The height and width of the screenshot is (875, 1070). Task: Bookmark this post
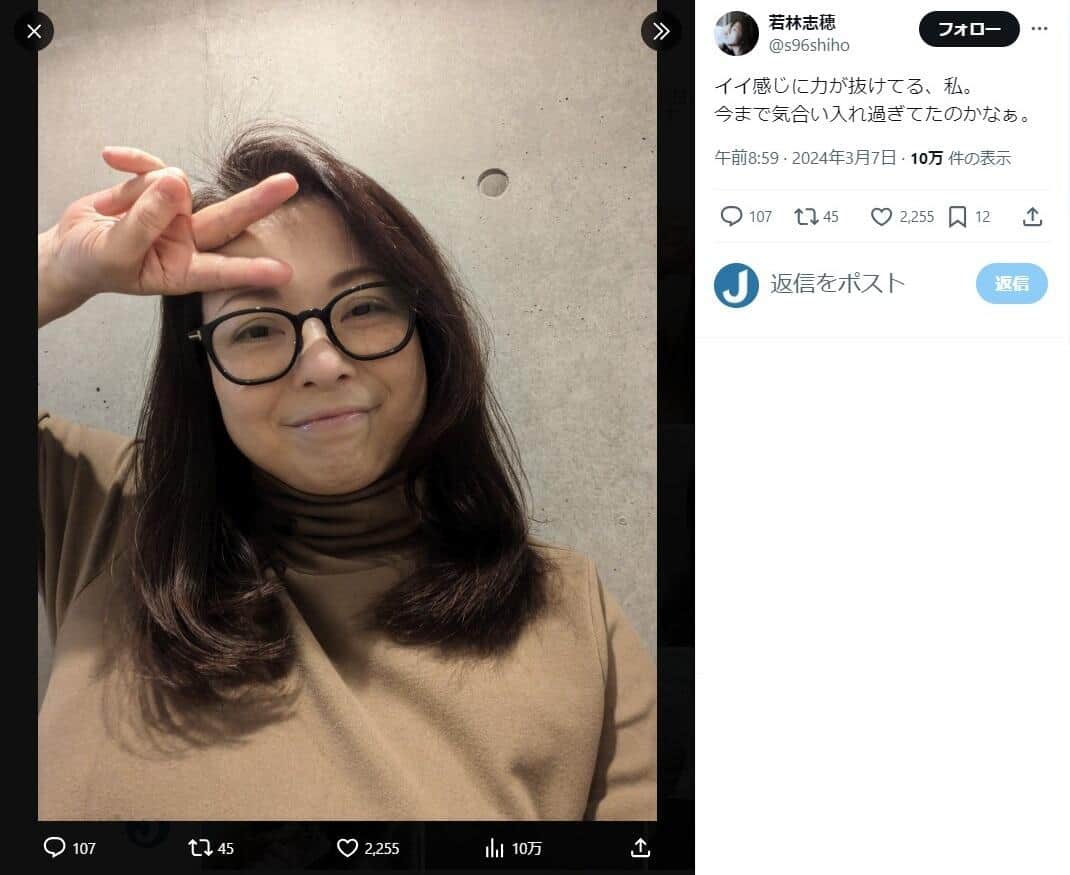pos(957,216)
